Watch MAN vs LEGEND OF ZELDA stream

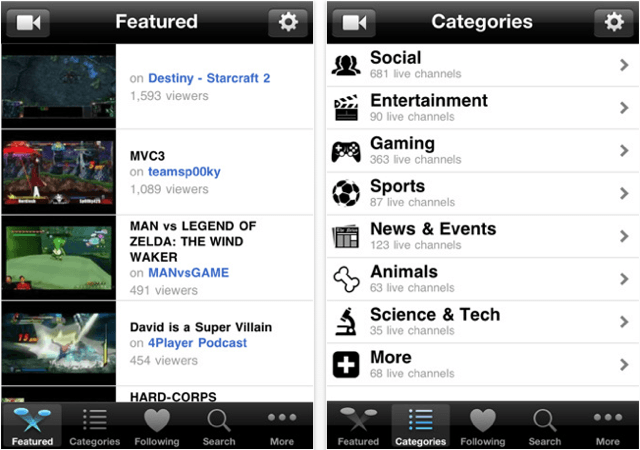click(157, 257)
